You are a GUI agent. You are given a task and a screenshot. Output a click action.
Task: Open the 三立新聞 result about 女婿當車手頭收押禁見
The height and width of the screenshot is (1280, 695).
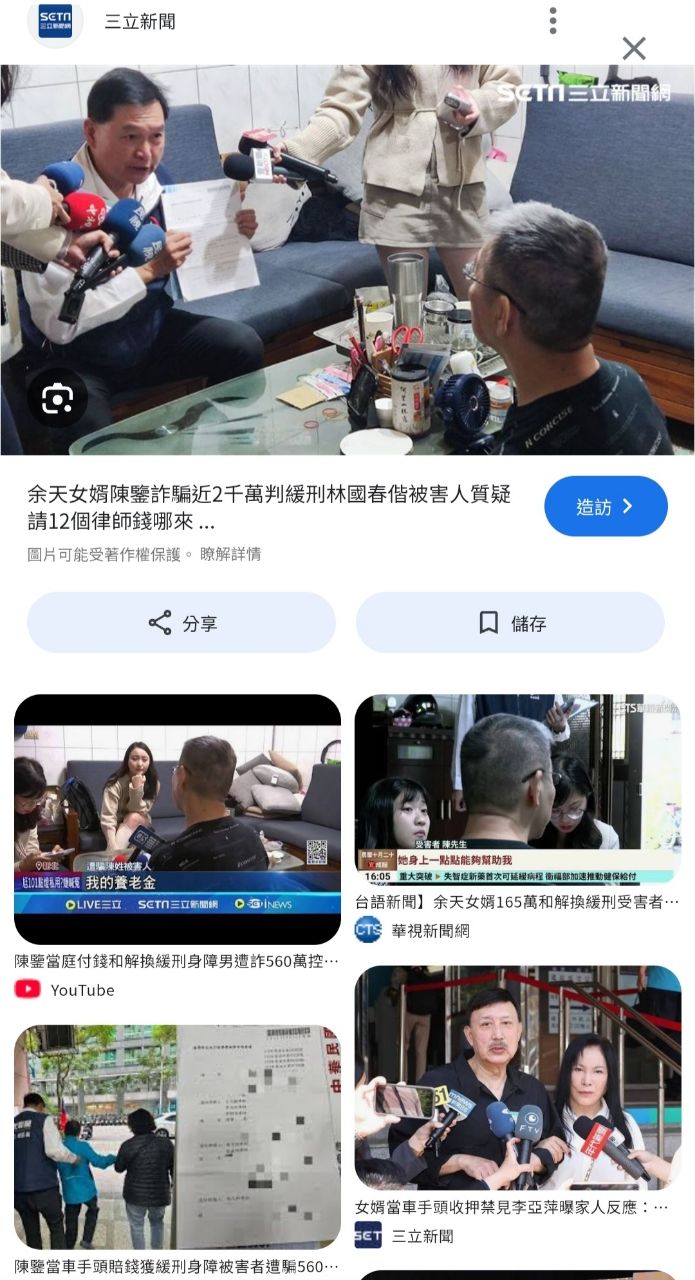517,1077
